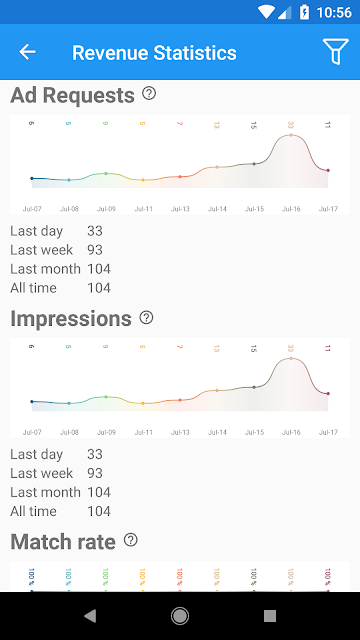
Task: Show info for Match rate help icon
Action: click(131, 540)
